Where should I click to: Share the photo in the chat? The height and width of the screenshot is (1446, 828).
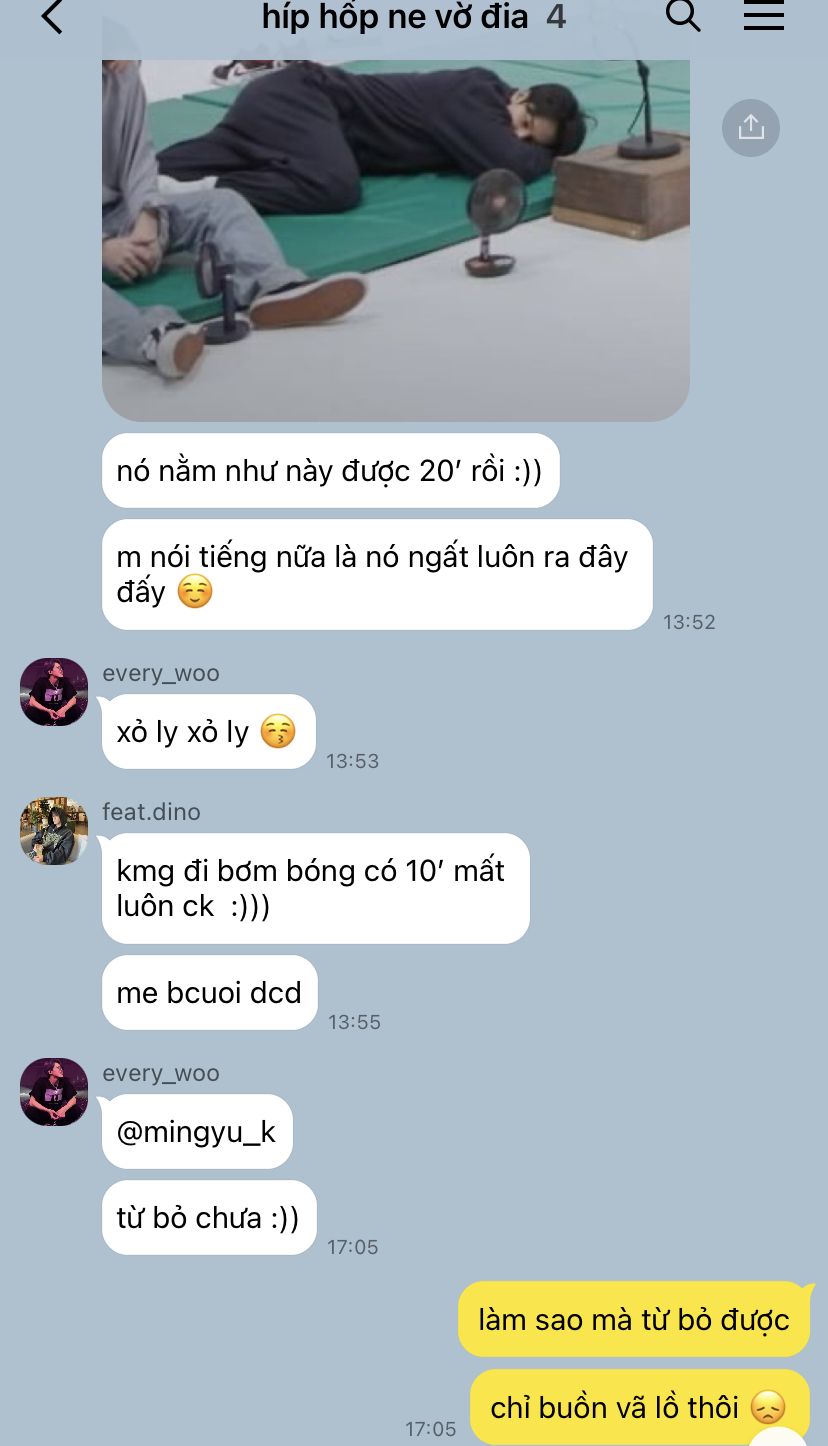[x=751, y=127]
